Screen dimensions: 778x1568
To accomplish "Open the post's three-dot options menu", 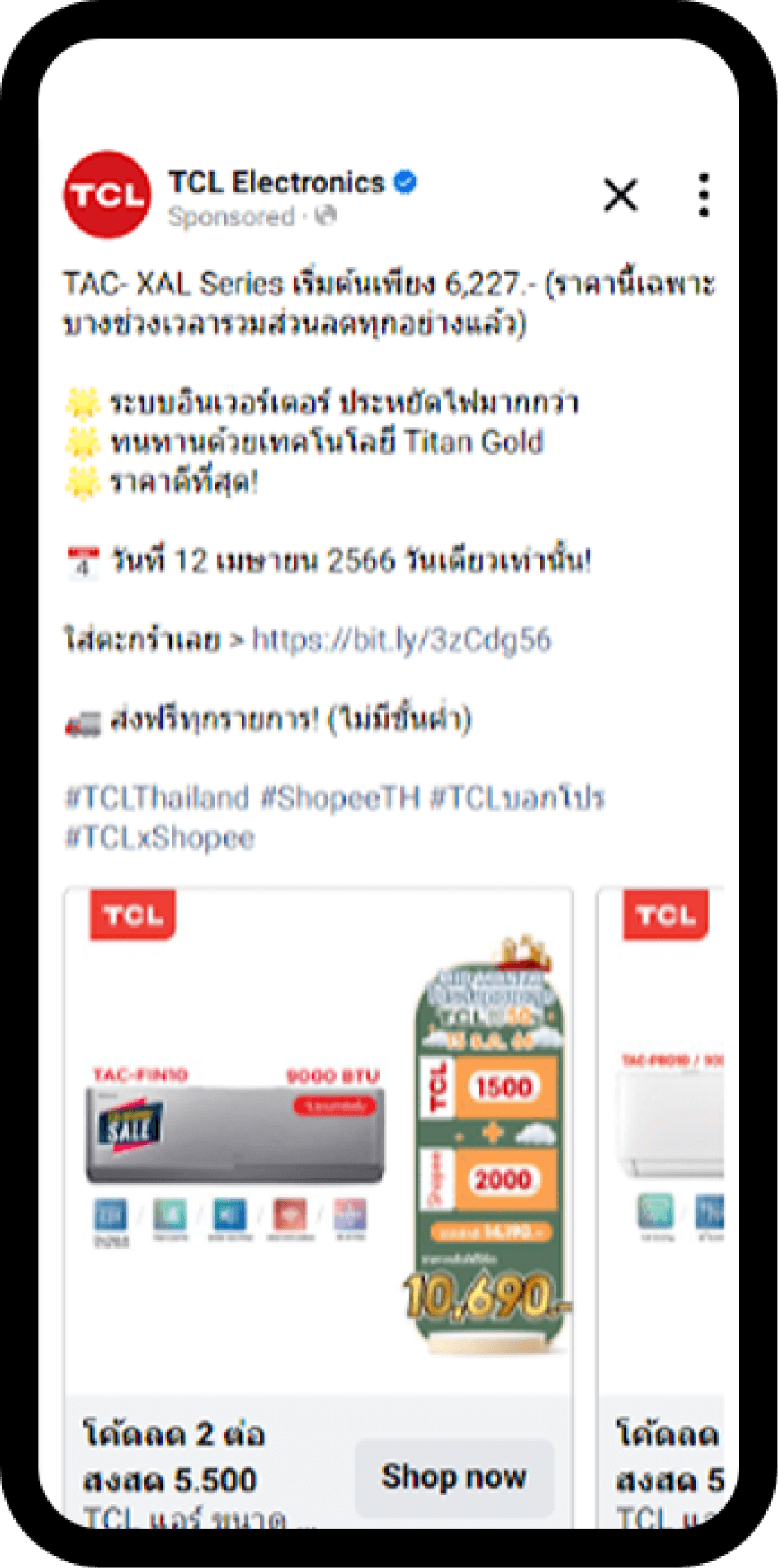I will click(703, 196).
